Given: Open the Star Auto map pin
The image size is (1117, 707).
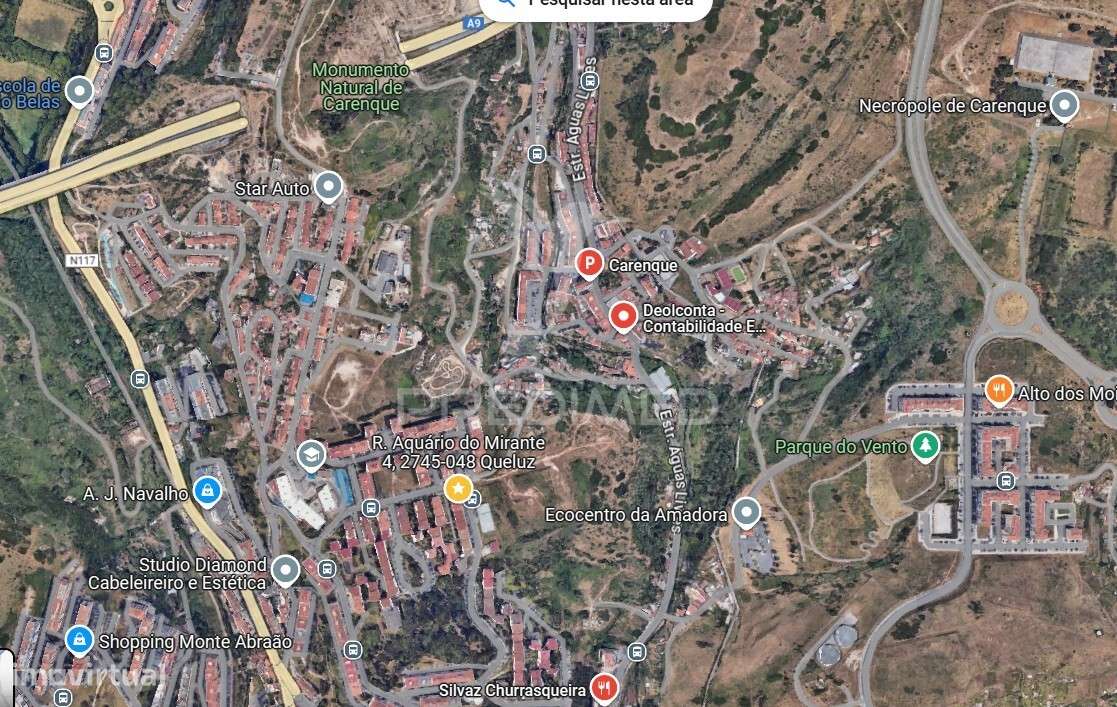Looking at the screenshot, I should (x=327, y=186).
